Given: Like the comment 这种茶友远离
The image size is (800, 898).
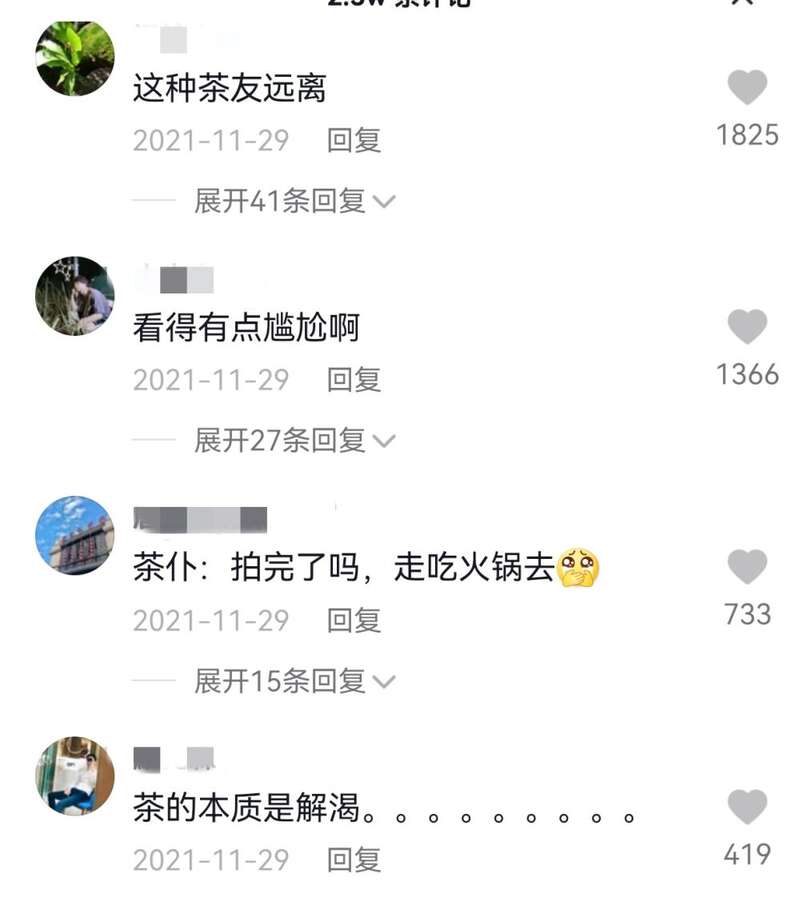Looking at the screenshot, I should pos(747,88).
